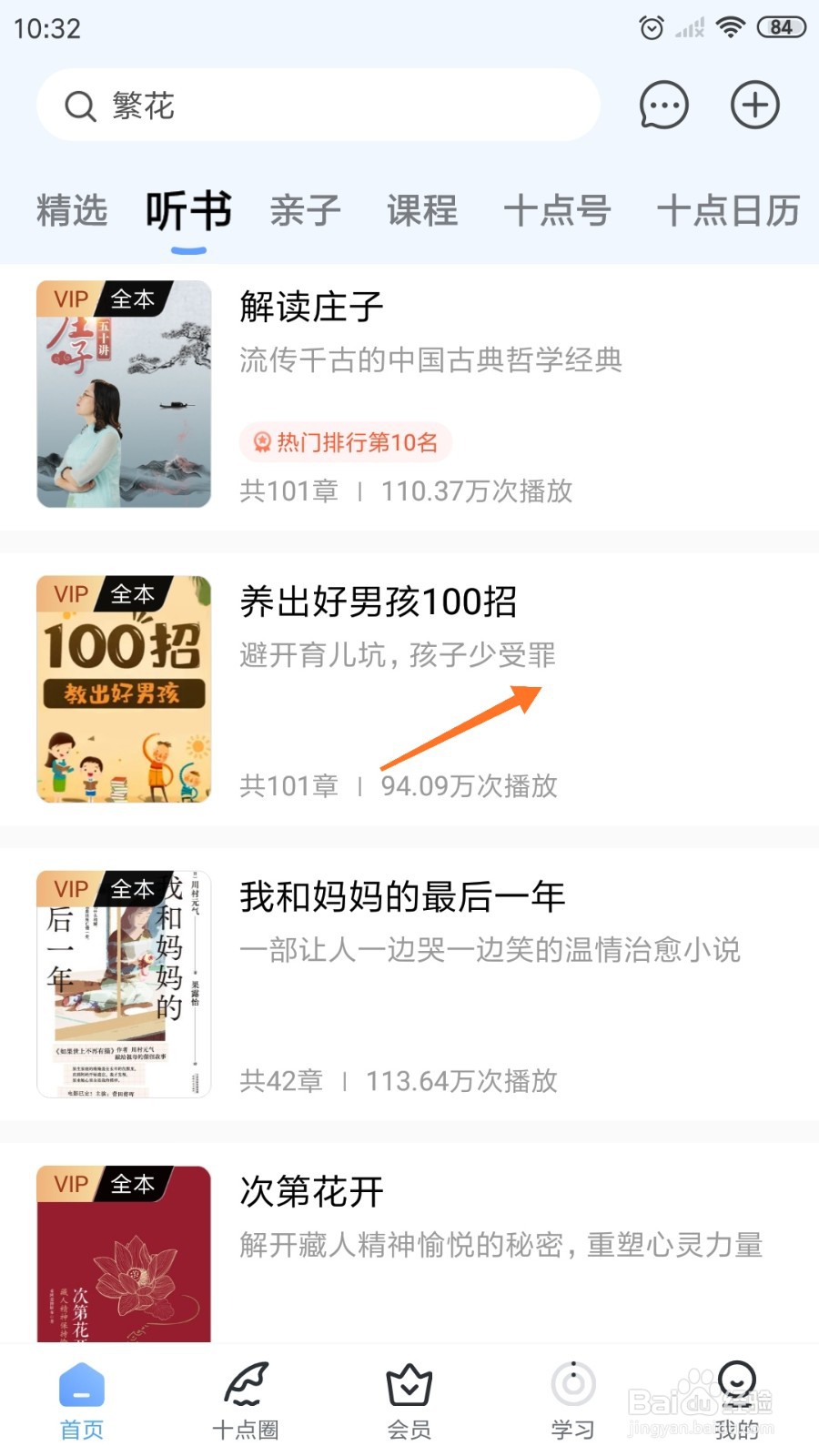Go to 首页 in bottom navigation
This screenshot has width=819, height=1456.
tap(82, 1401)
